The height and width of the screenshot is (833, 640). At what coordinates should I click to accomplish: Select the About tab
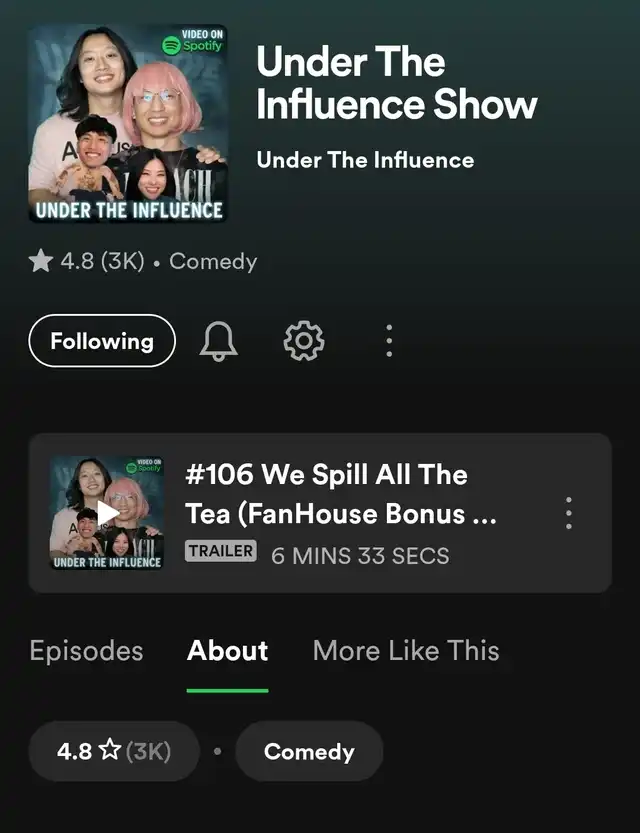[227, 651]
